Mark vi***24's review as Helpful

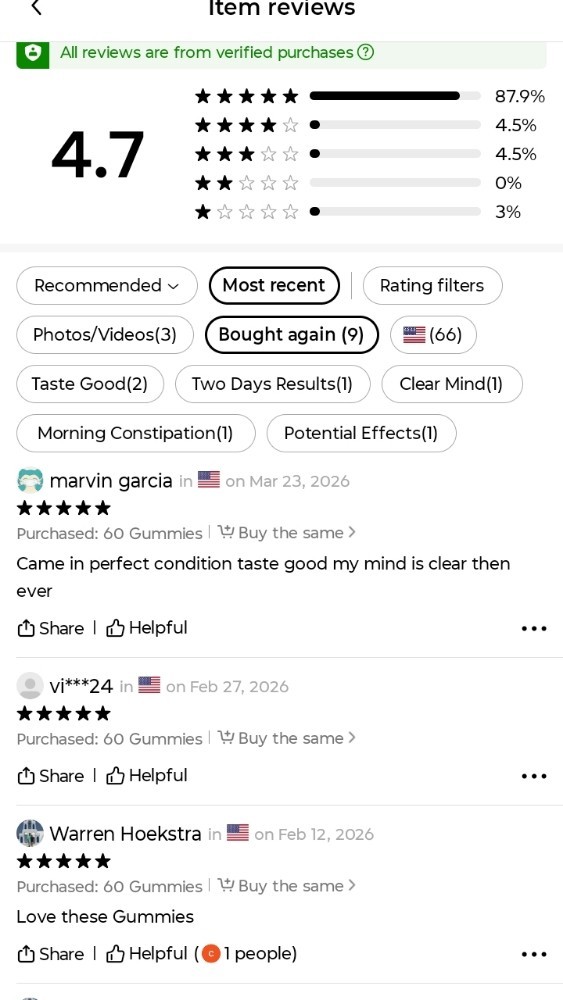click(x=147, y=776)
